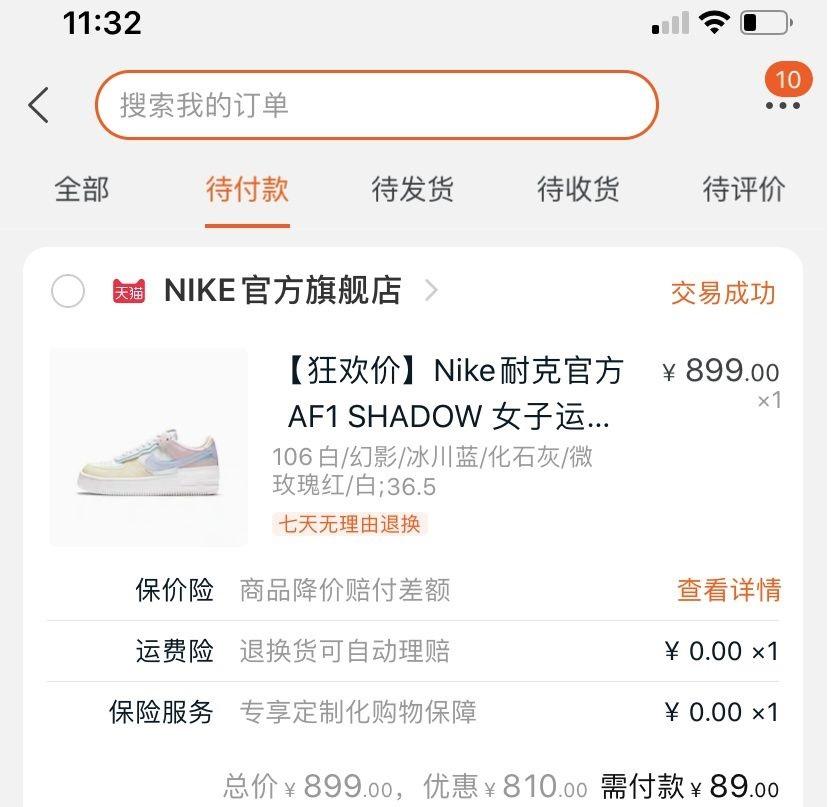The width and height of the screenshot is (831, 807).
Task: Open the three-dot more menu
Action: 782,105
